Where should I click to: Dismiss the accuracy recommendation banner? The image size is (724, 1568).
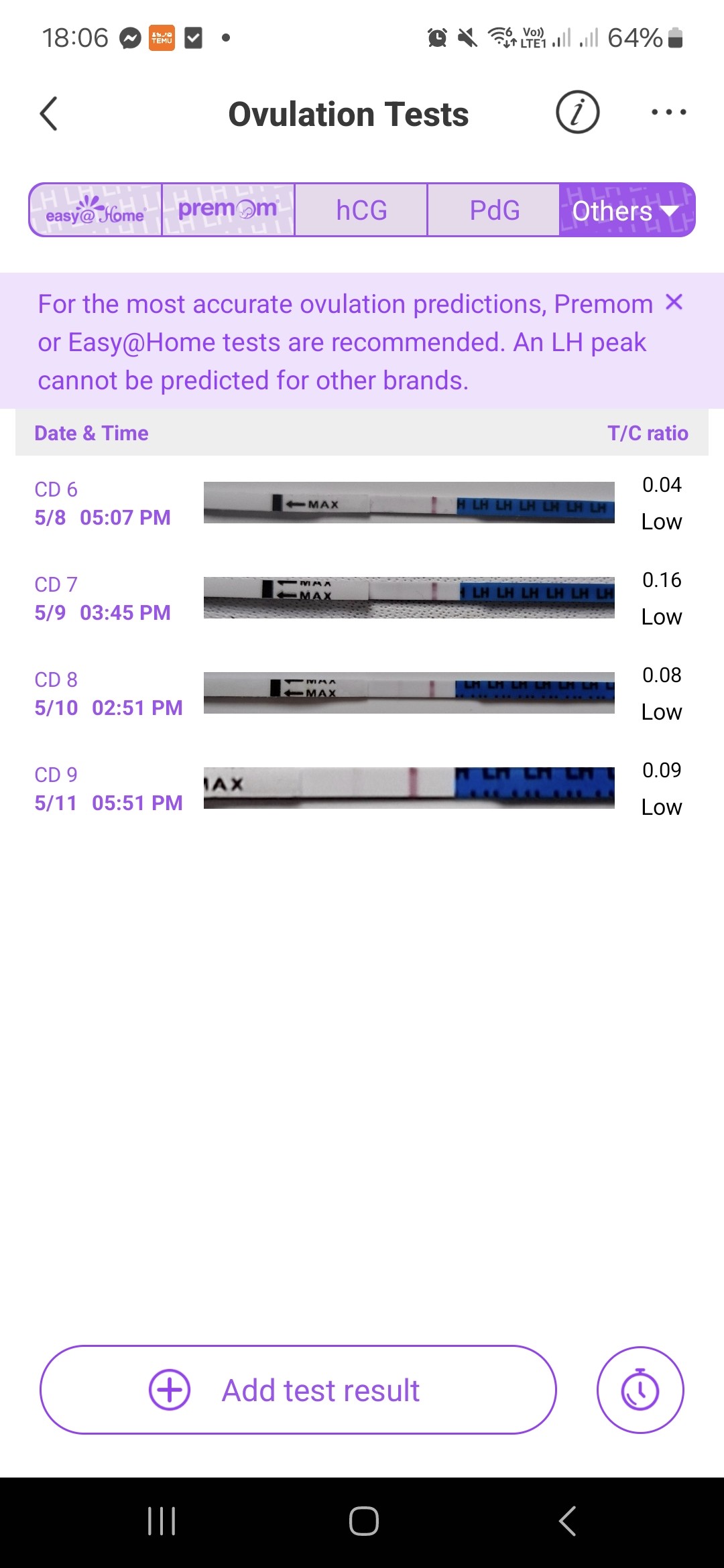pyautogui.click(x=674, y=302)
